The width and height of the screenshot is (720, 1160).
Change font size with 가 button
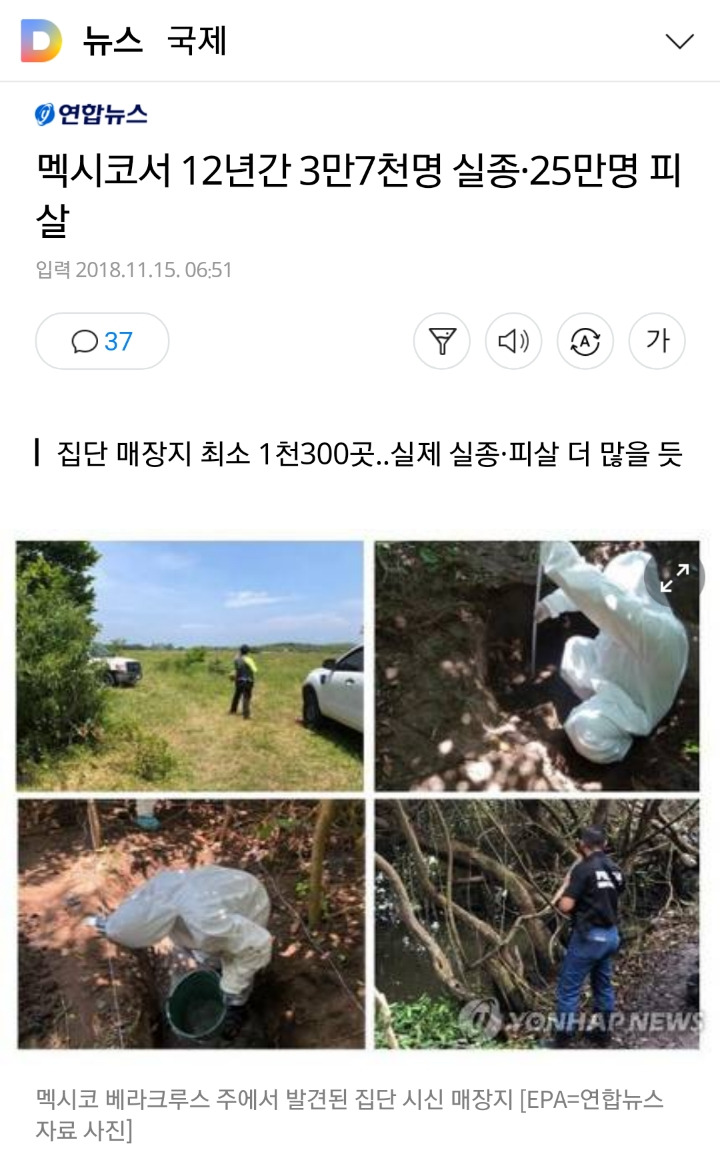pyautogui.click(x=657, y=341)
